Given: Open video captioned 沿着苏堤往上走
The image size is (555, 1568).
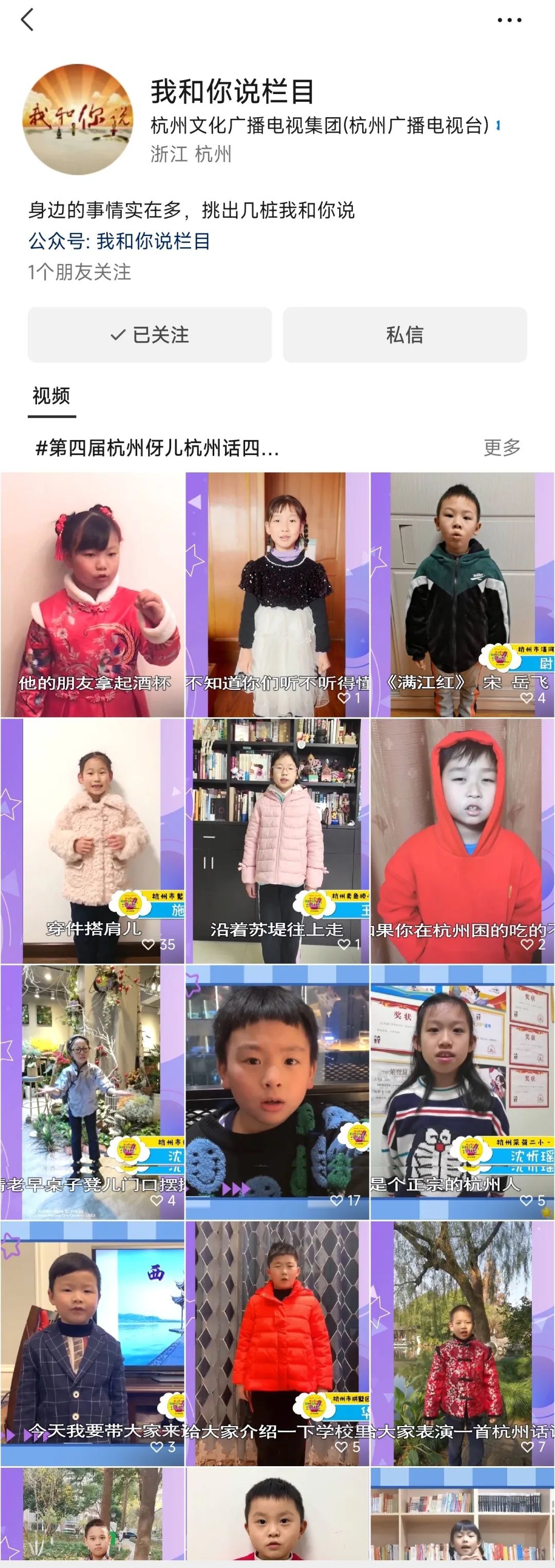Looking at the screenshot, I should (277, 840).
